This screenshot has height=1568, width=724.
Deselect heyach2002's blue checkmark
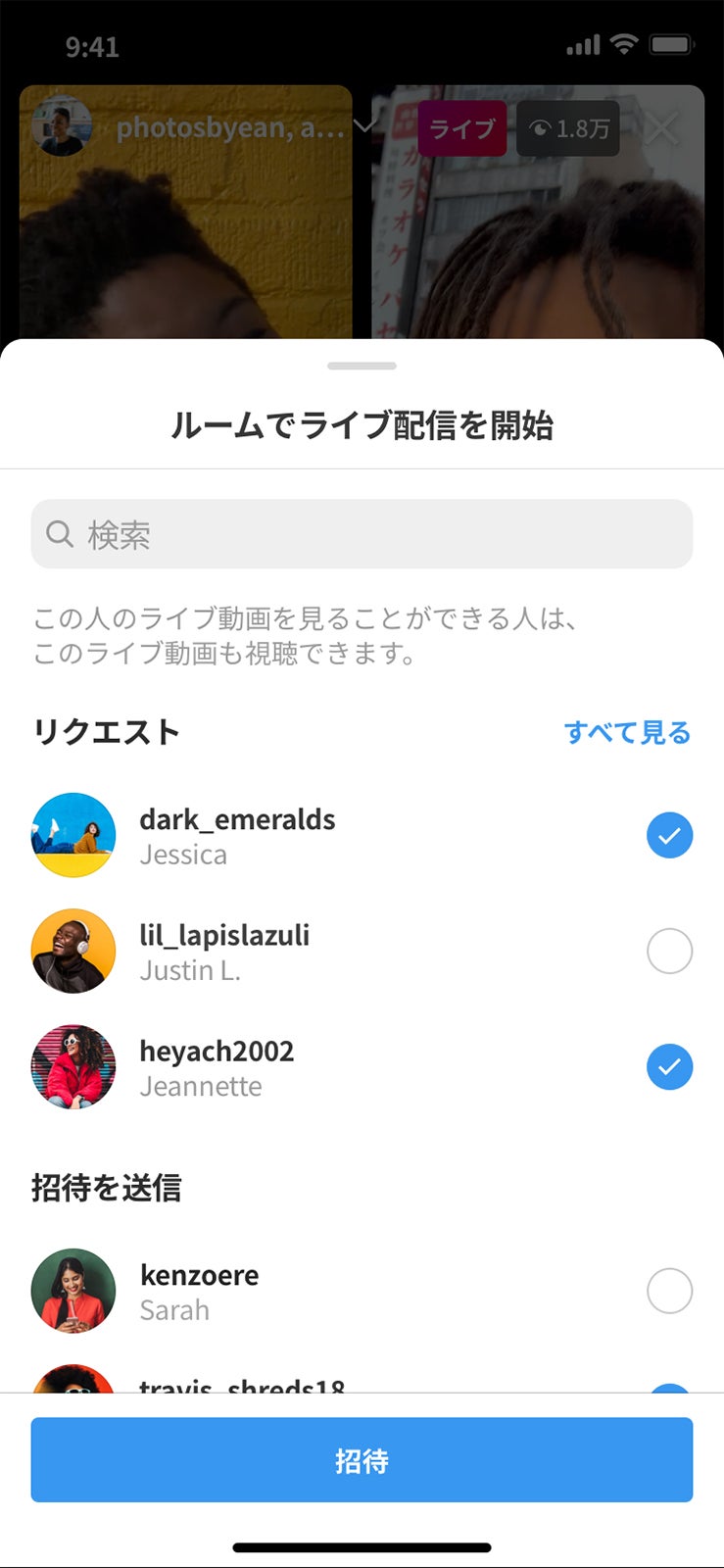pyautogui.click(x=669, y=1066)
